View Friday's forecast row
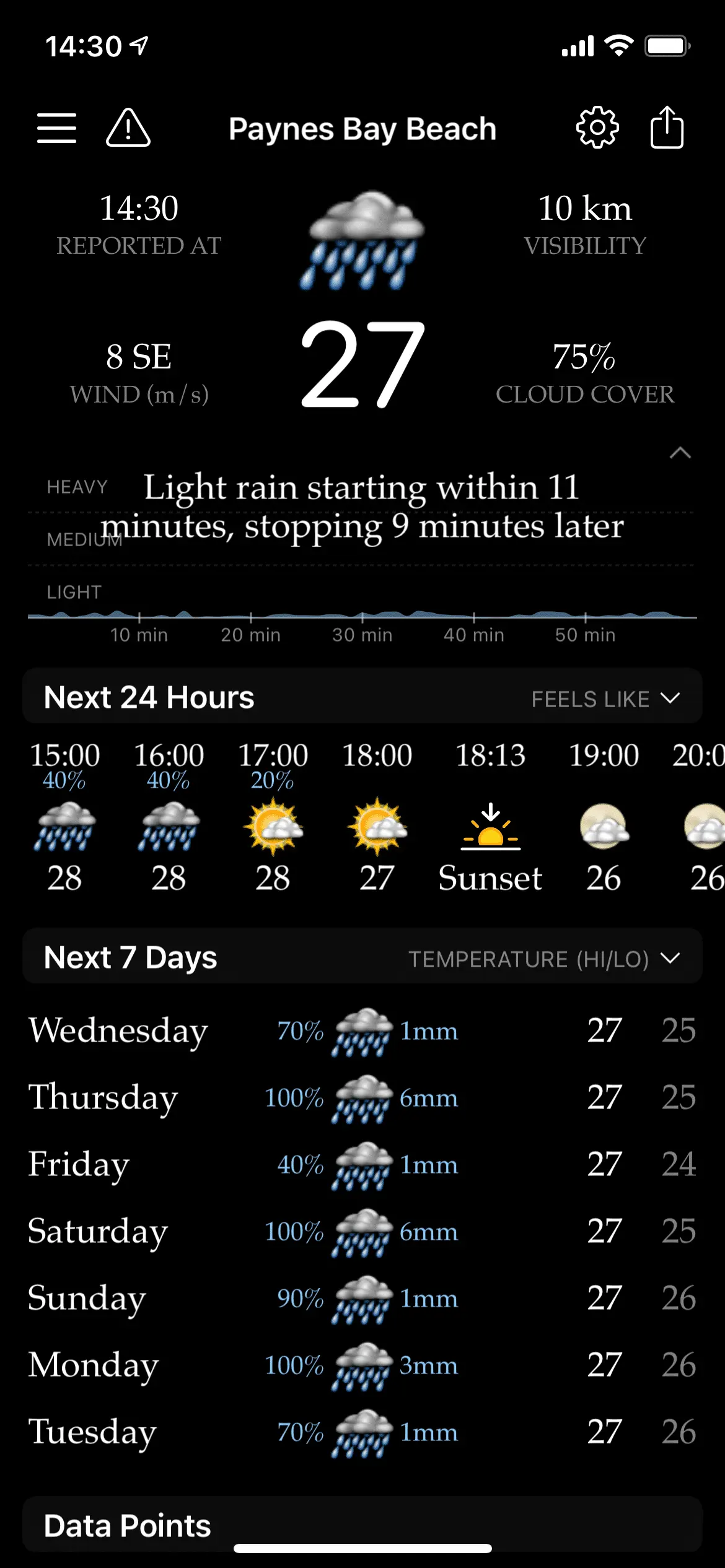 (362, 1165)
